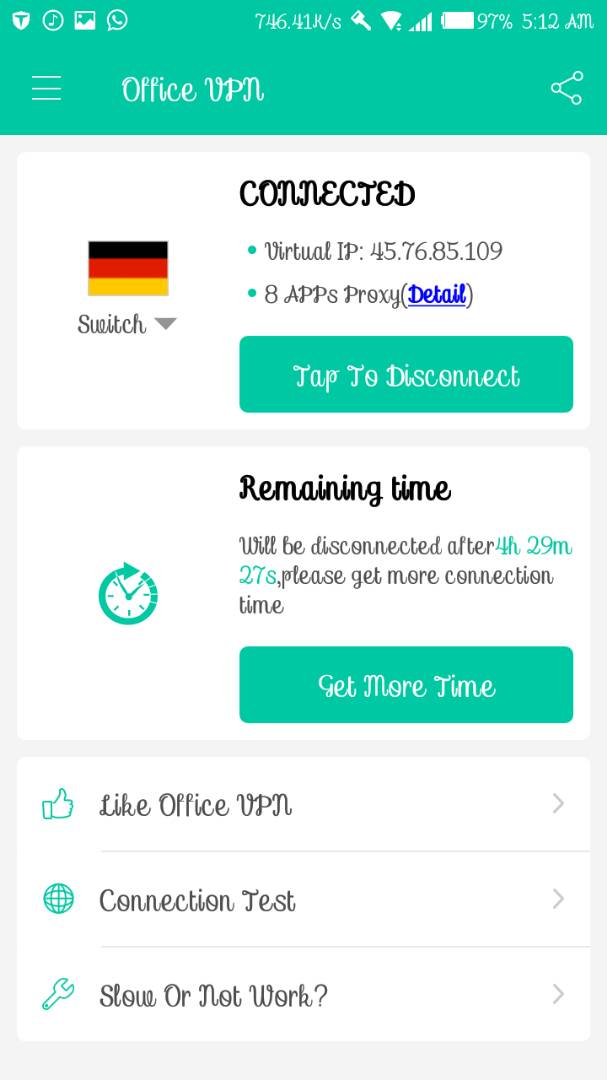
Task: Open the proxy apps Detail link
Action: [437, 295]
